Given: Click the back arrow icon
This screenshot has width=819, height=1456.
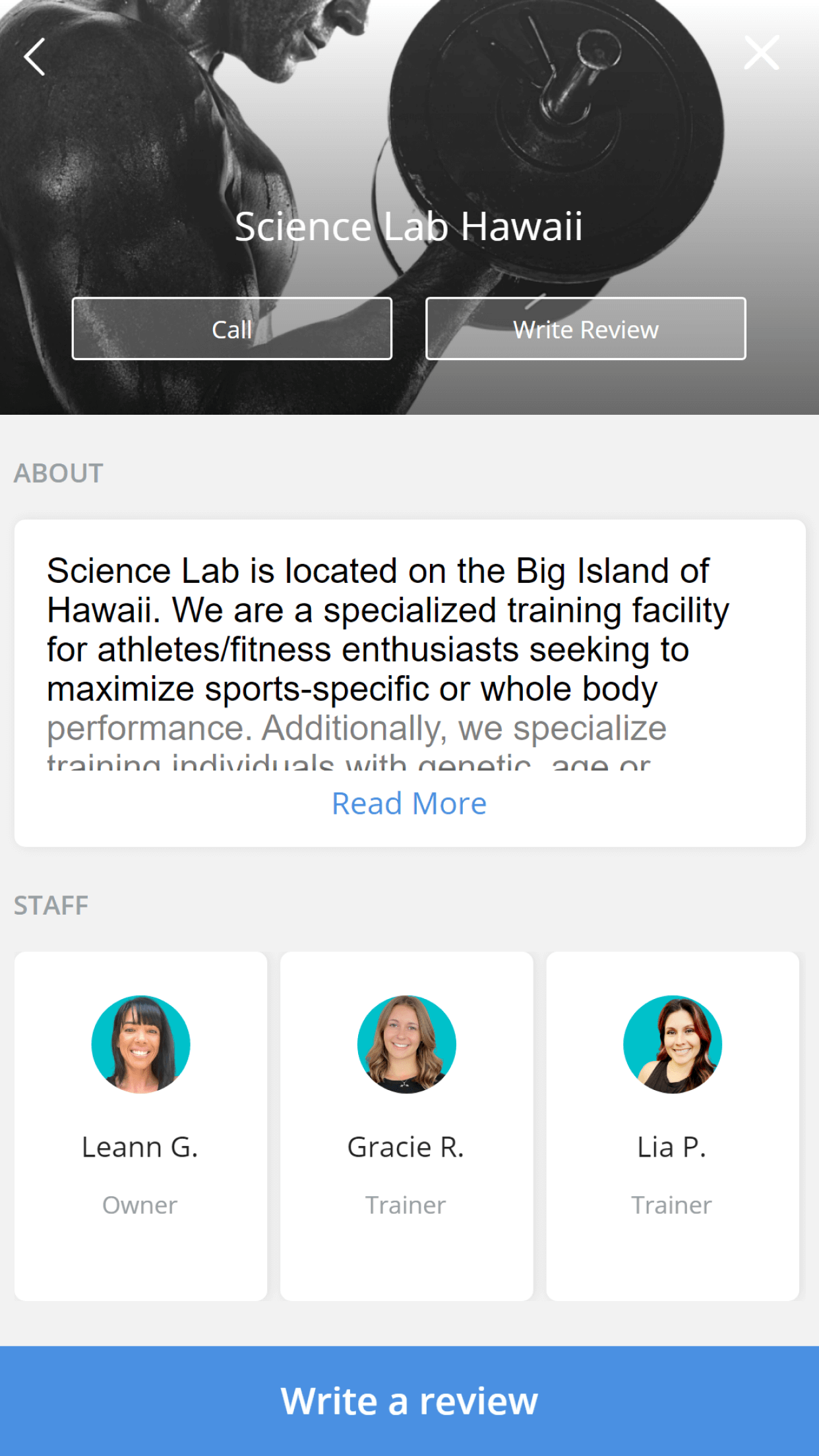Looking at the screenshot, I should (x=34, y=55).
